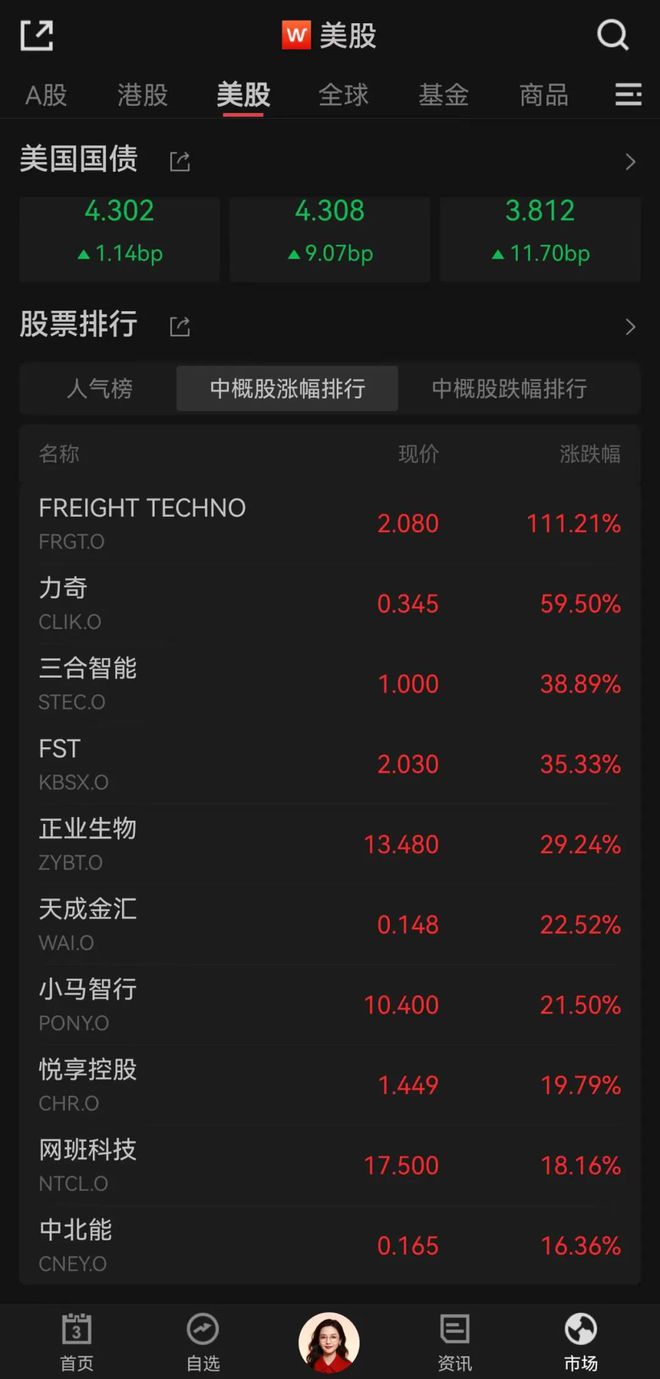Go to the 商品 tab

(x=544, y=95)
